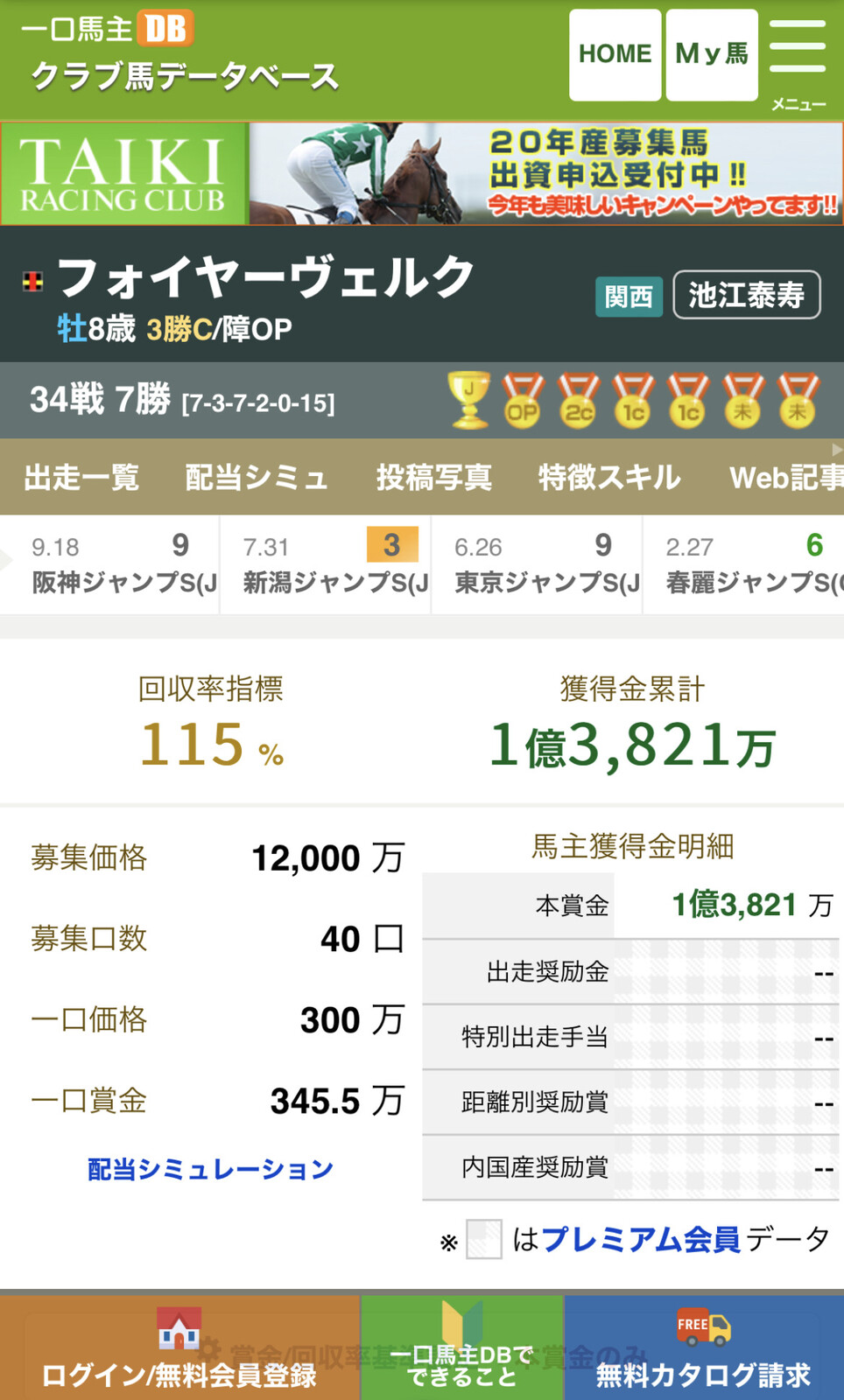This screenshot has width=844, height=1400.
Task: Switch to 出走一覧 tab
Action: (x=81, y=478)
